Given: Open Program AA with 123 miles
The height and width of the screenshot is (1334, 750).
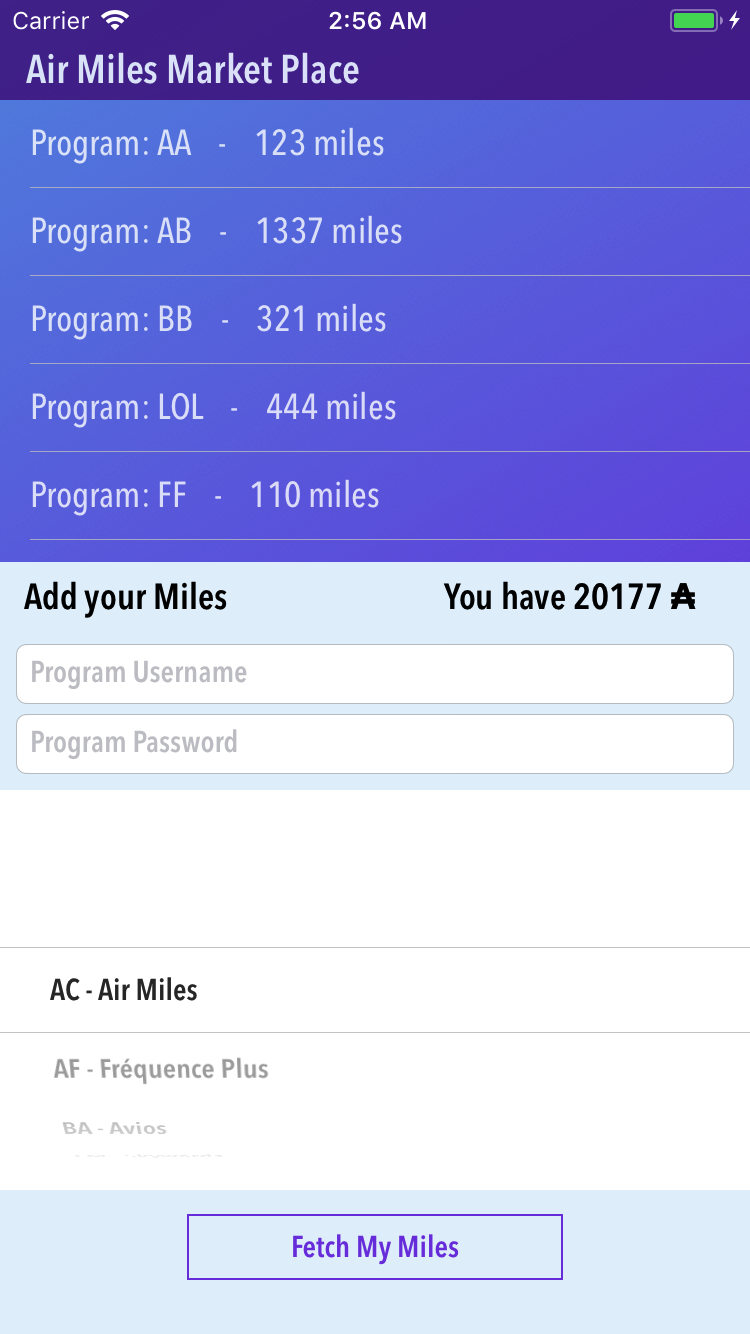Looking at the screenshot, I should 375,144.
